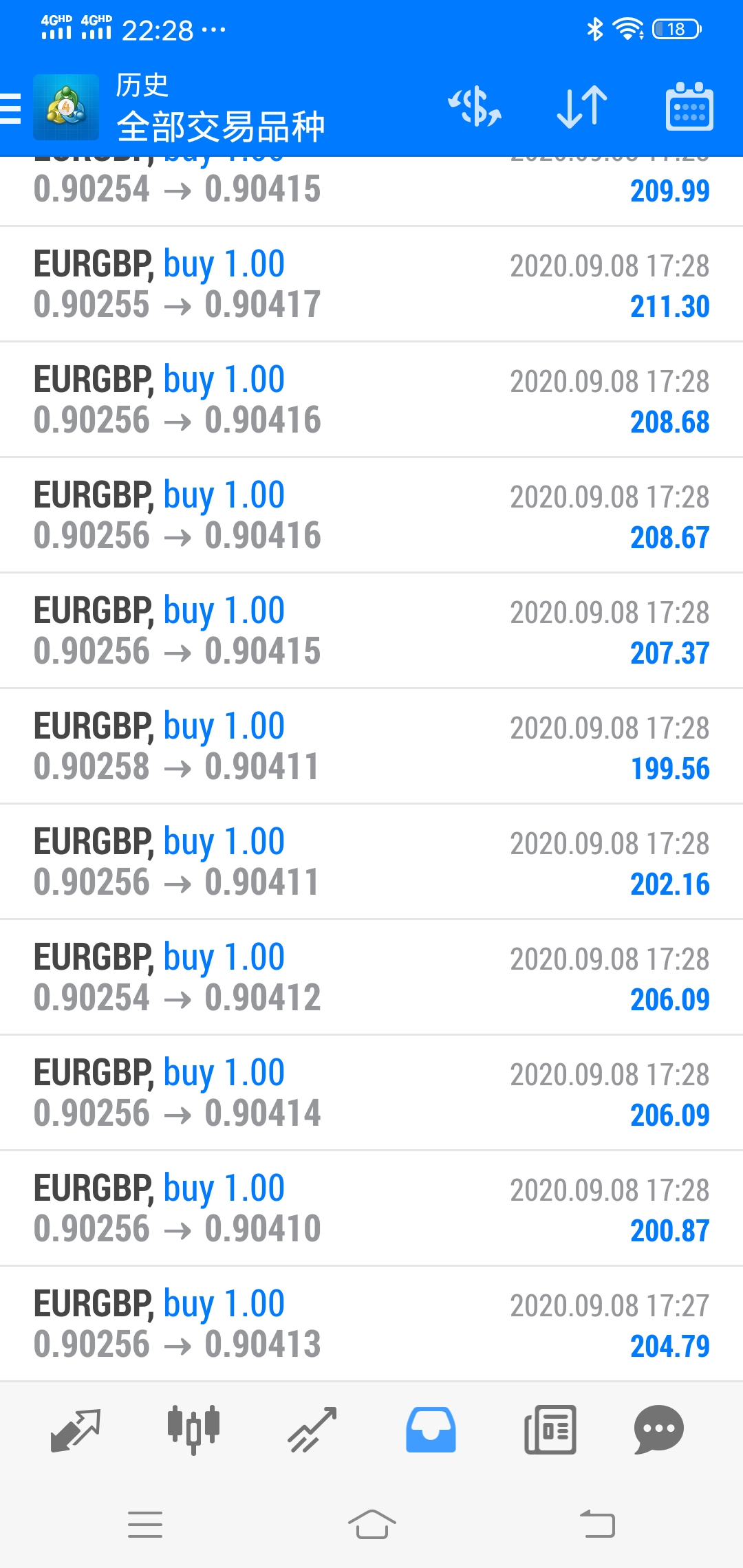Switch to the candlestick Chart tab
Screen dimensions: 743x1568
[193, 1430]
